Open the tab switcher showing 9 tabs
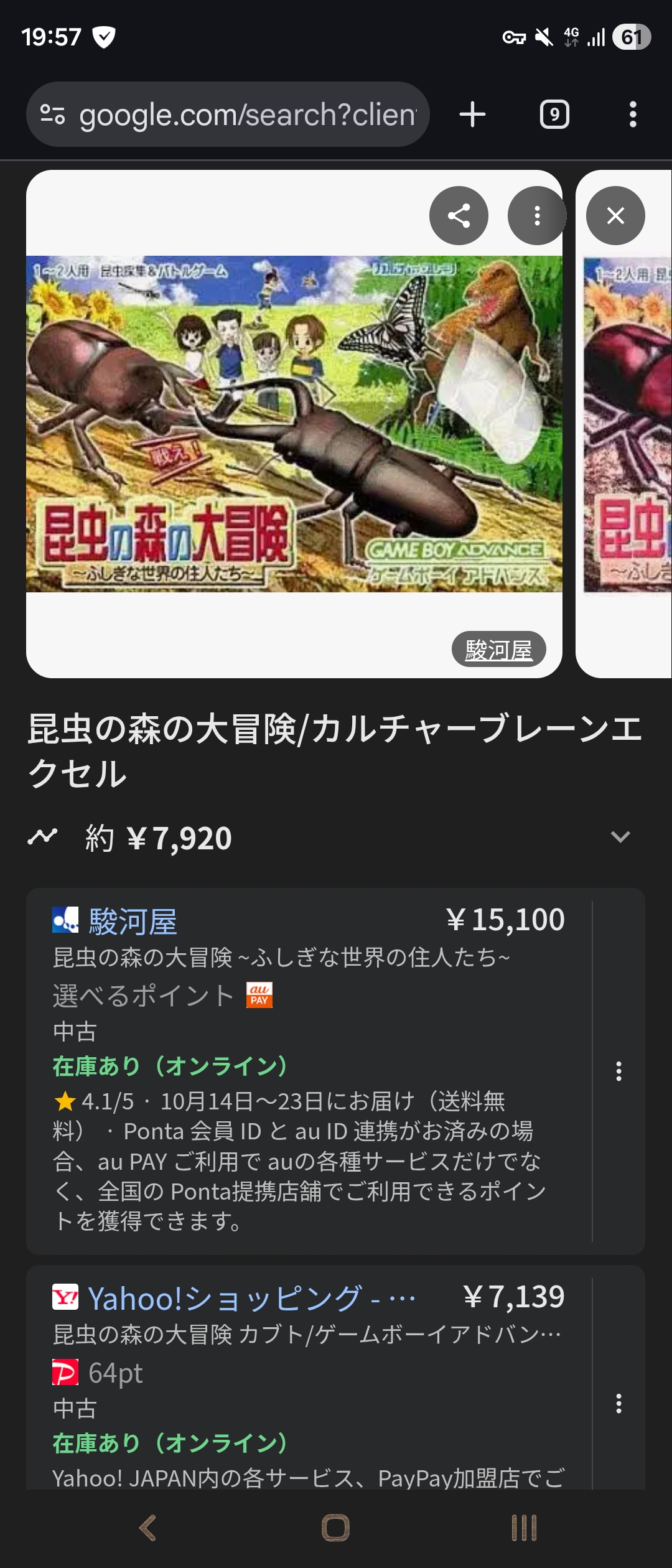 554,114
